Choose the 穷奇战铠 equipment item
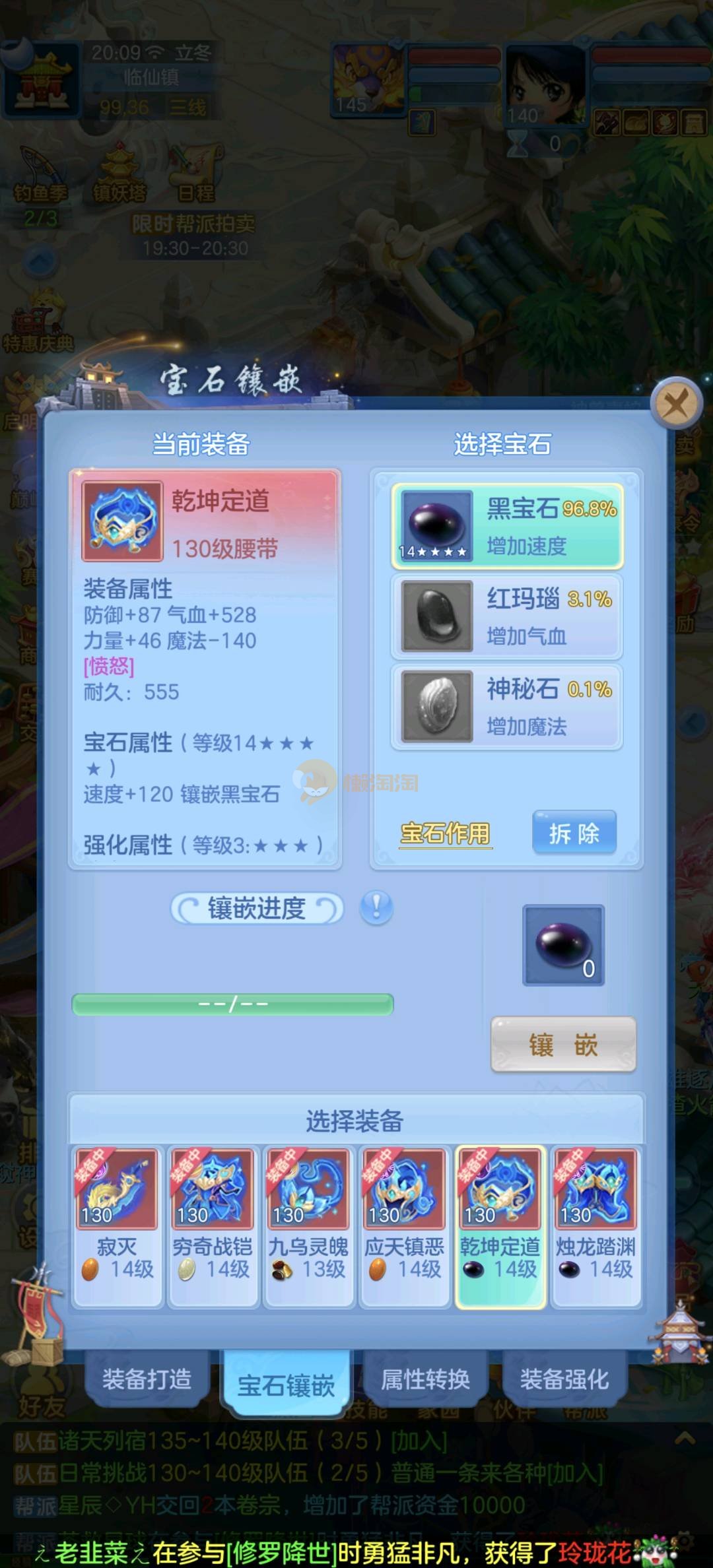 (213, 1226)
